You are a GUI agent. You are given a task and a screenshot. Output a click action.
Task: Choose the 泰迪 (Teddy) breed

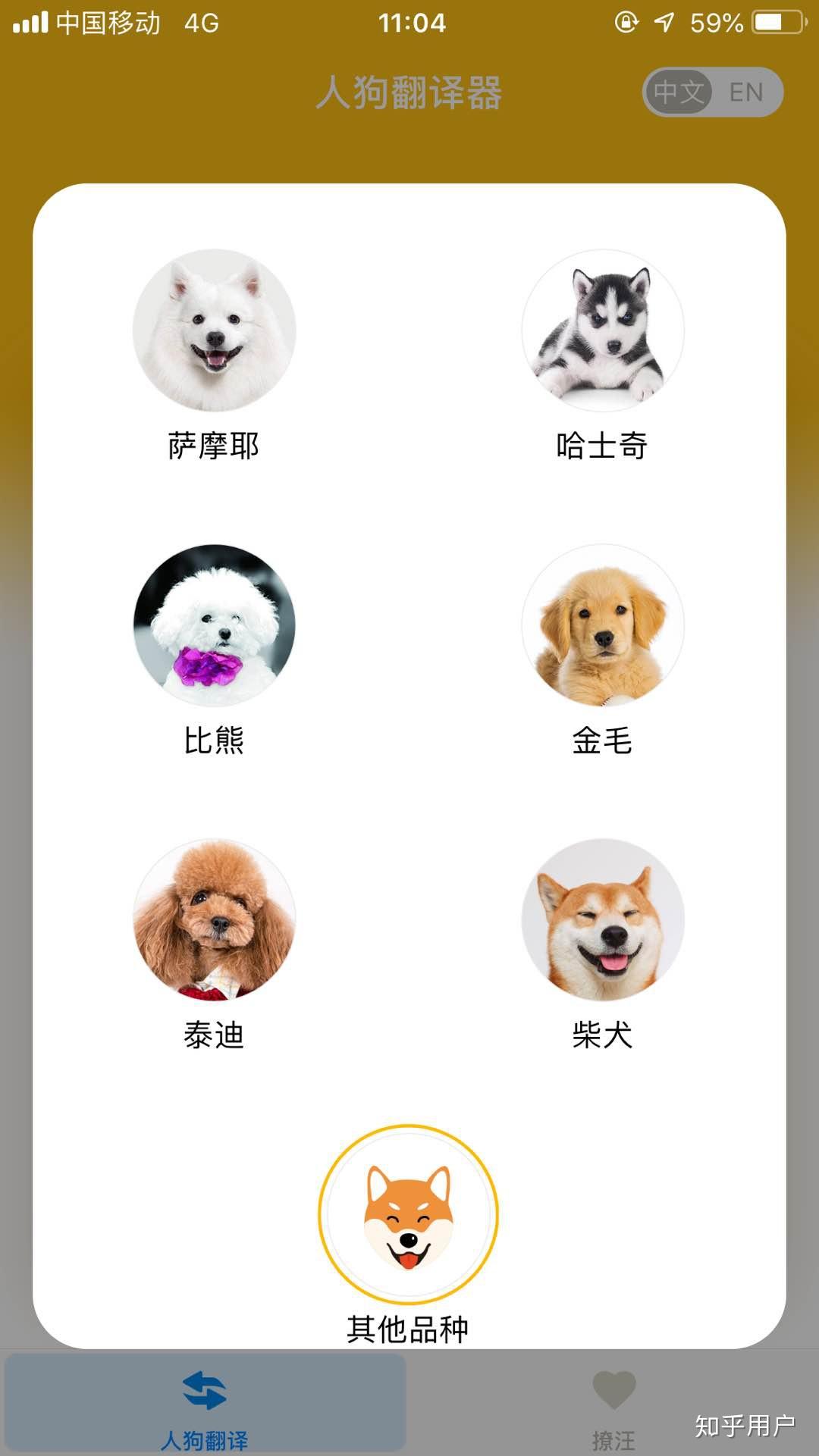click(215, 919)
